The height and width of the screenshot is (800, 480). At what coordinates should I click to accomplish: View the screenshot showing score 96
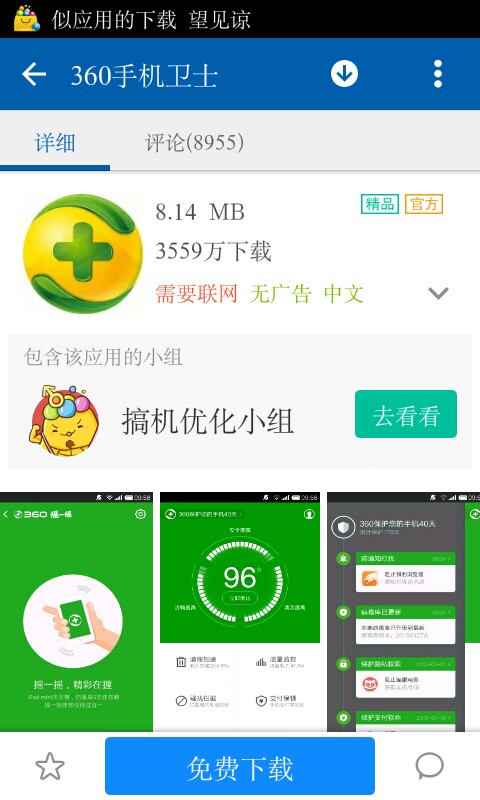pyautogui.click(x=240, y=612)
